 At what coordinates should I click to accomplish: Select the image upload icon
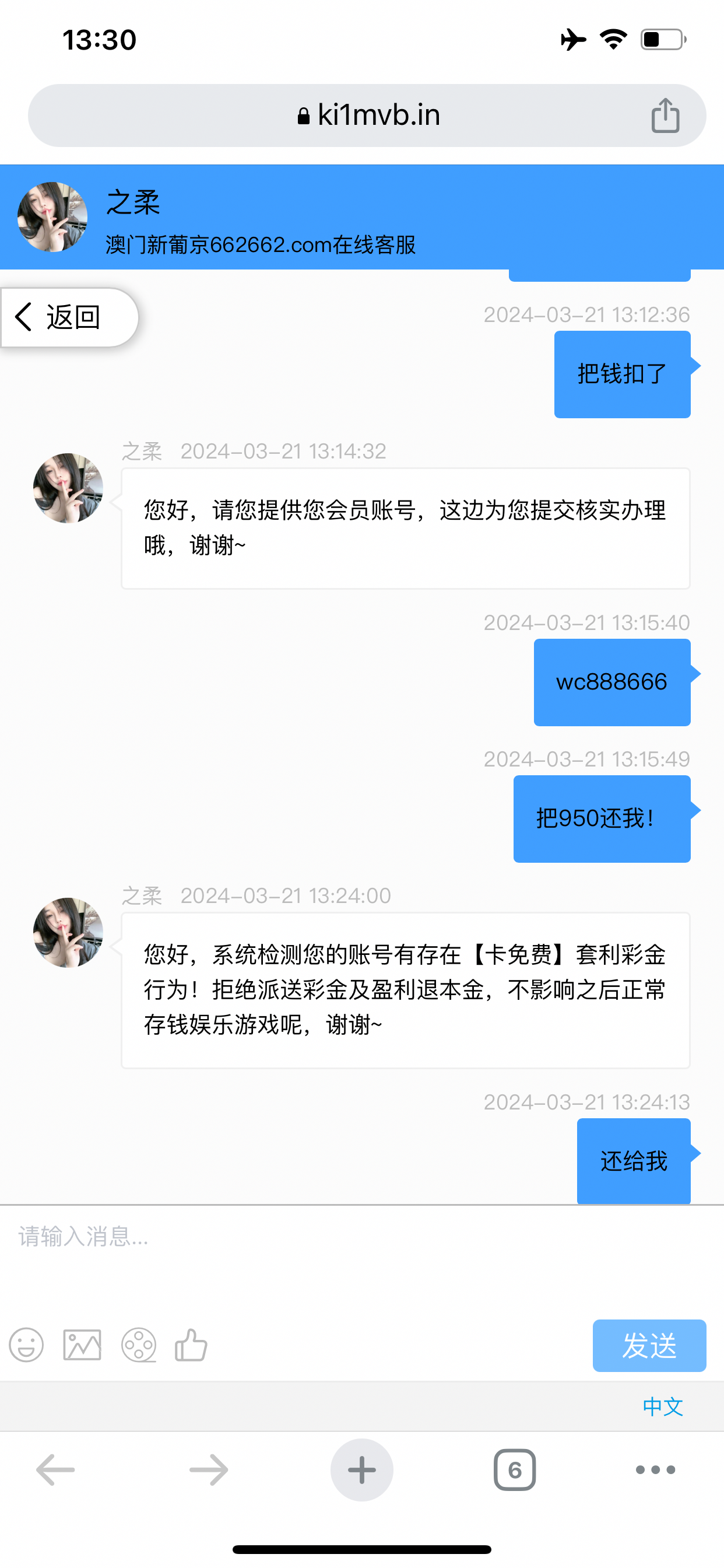(x=81, y=1345)
